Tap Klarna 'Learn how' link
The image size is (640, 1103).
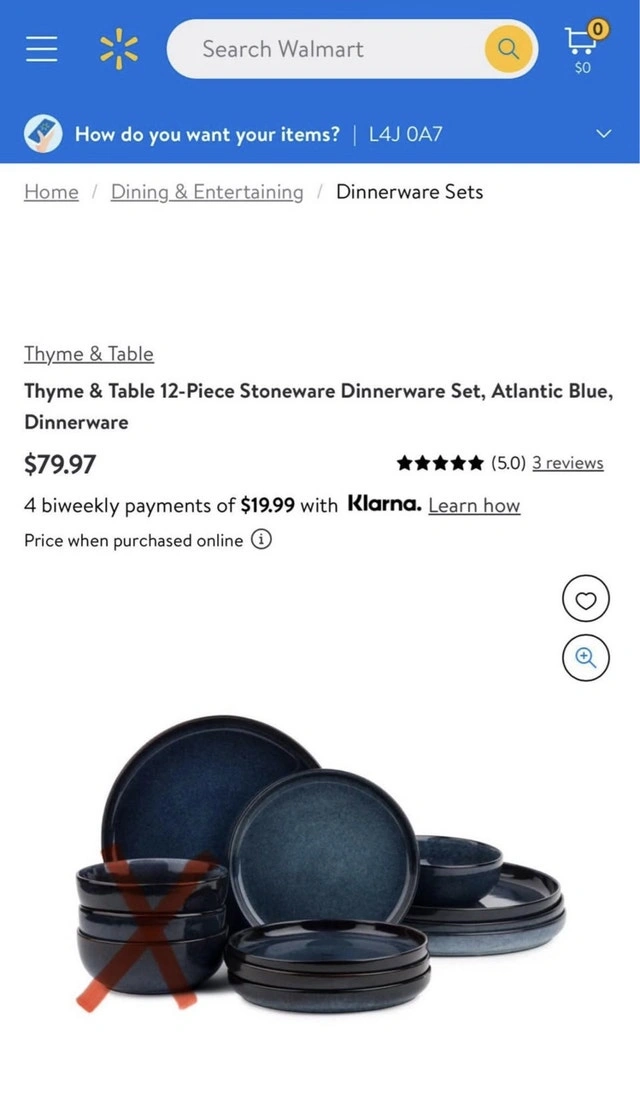[474, 506]
